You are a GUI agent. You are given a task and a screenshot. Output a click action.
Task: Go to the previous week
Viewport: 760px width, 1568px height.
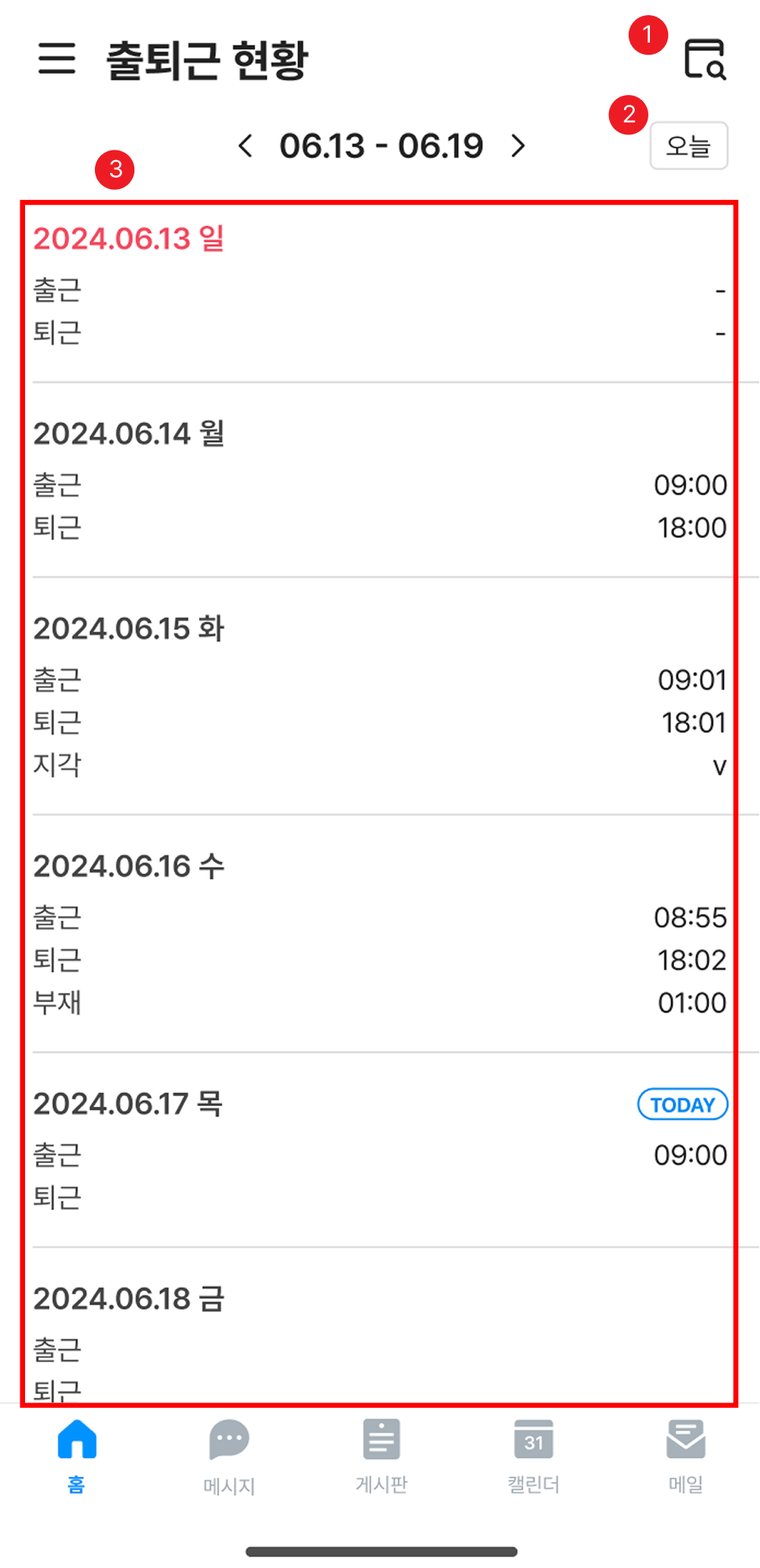click(245, 145)
